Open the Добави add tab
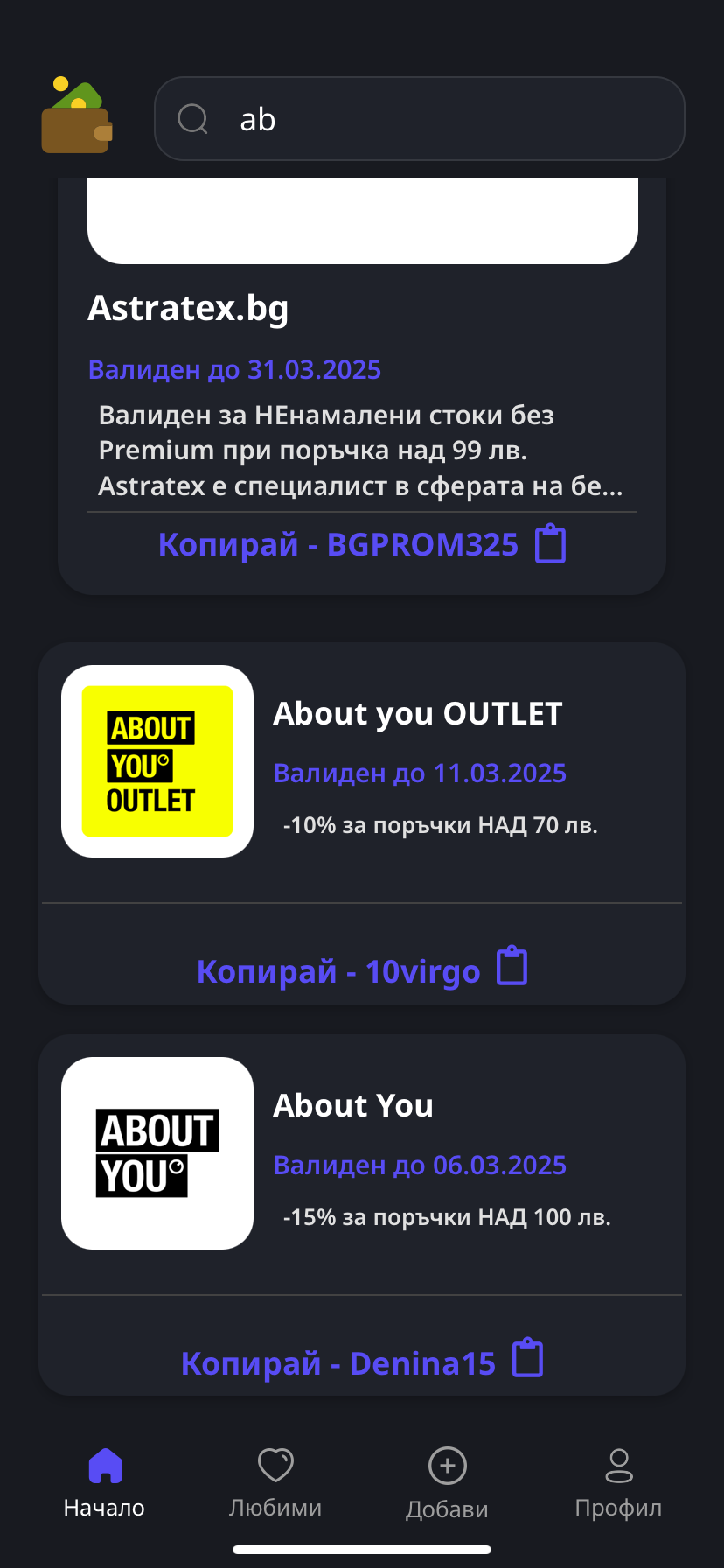 [x=447, y=1482]
